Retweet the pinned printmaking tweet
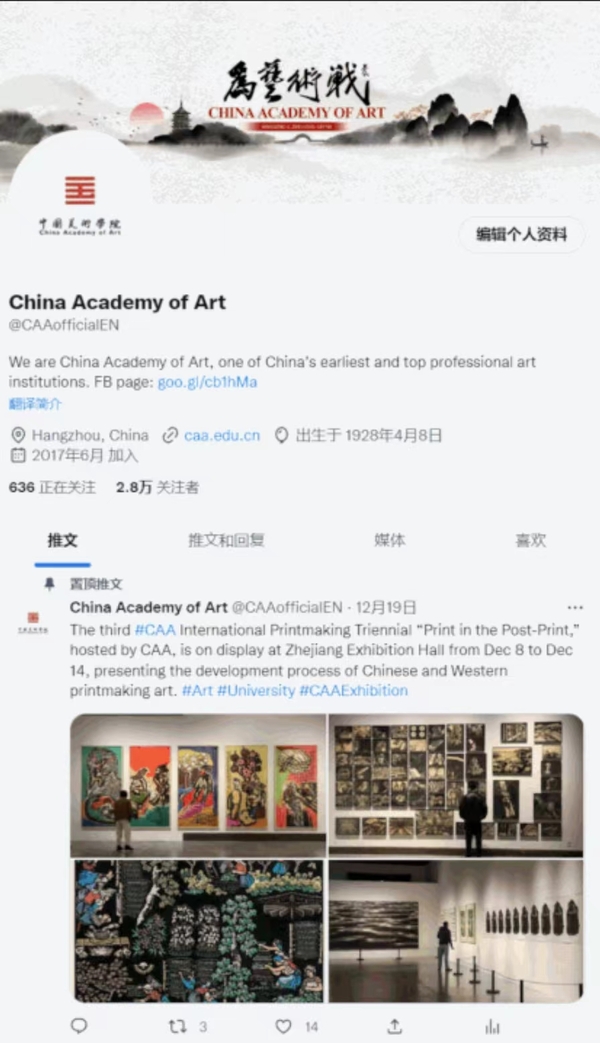The width and height of the screenshot is (600, 1043). 178,1026
